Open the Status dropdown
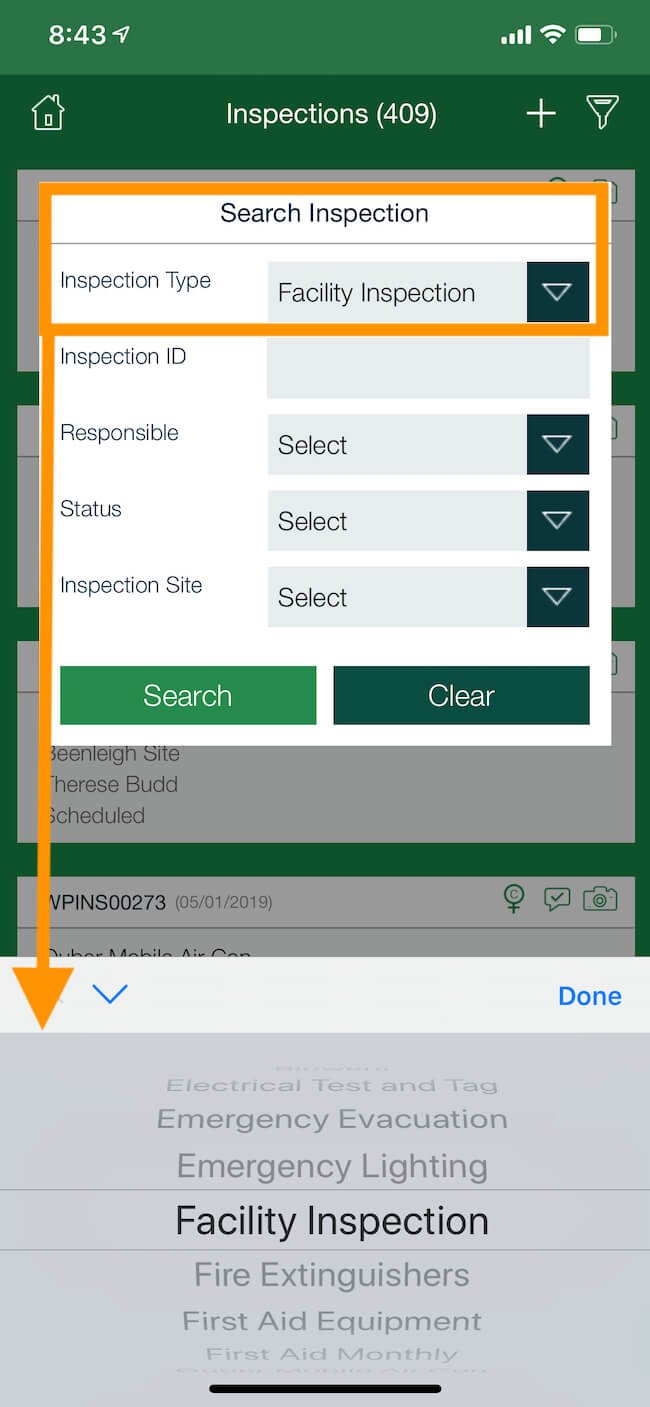 tap(557, 521)
